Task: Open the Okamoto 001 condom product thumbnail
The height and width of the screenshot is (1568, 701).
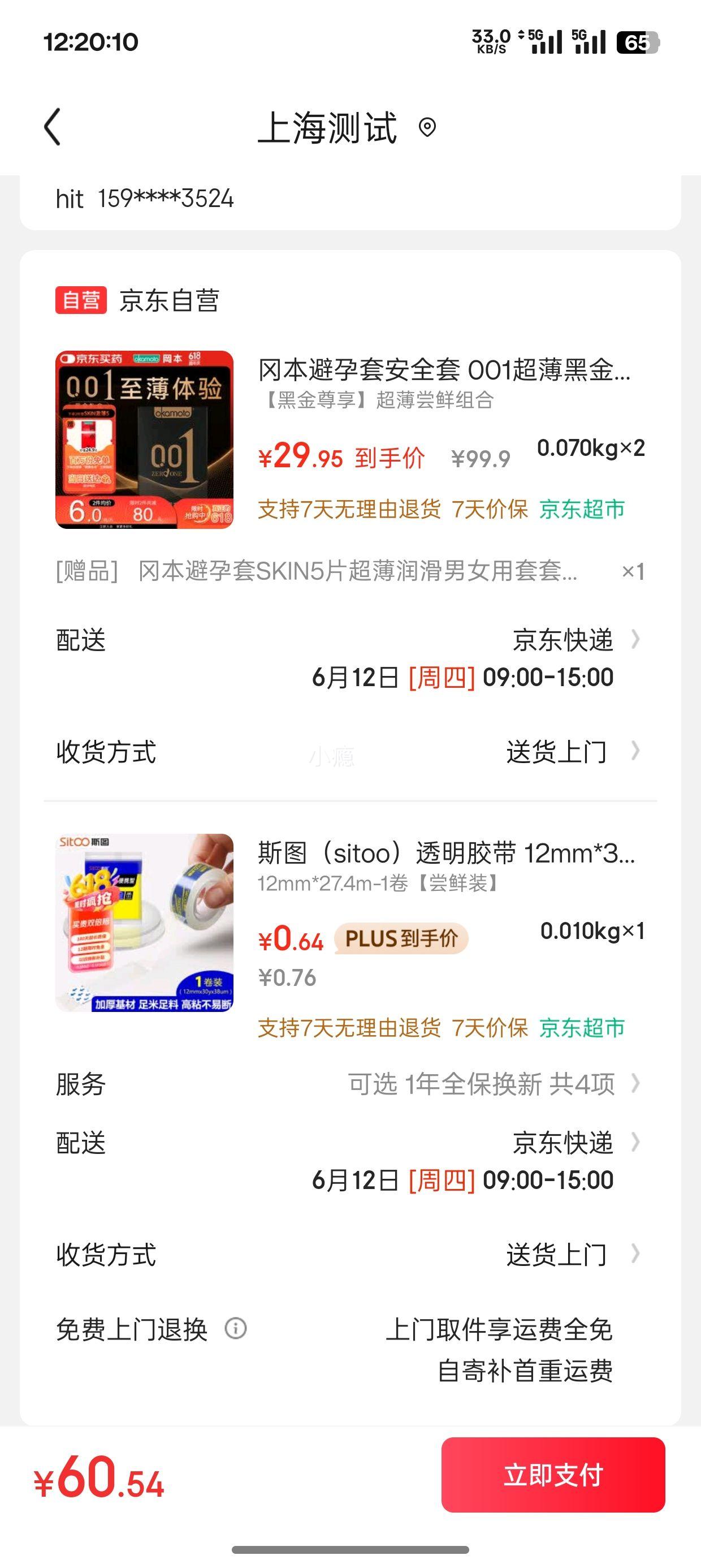Action: coord(144,440)
